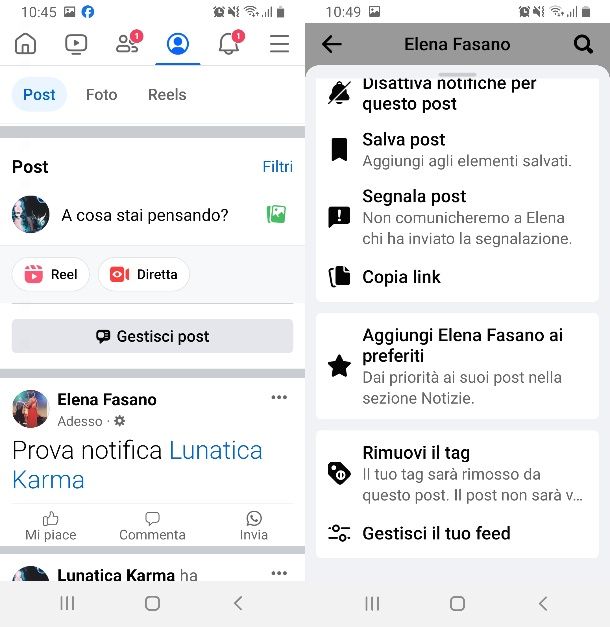
Task: Start a Diretta live video
Action: 144,274
